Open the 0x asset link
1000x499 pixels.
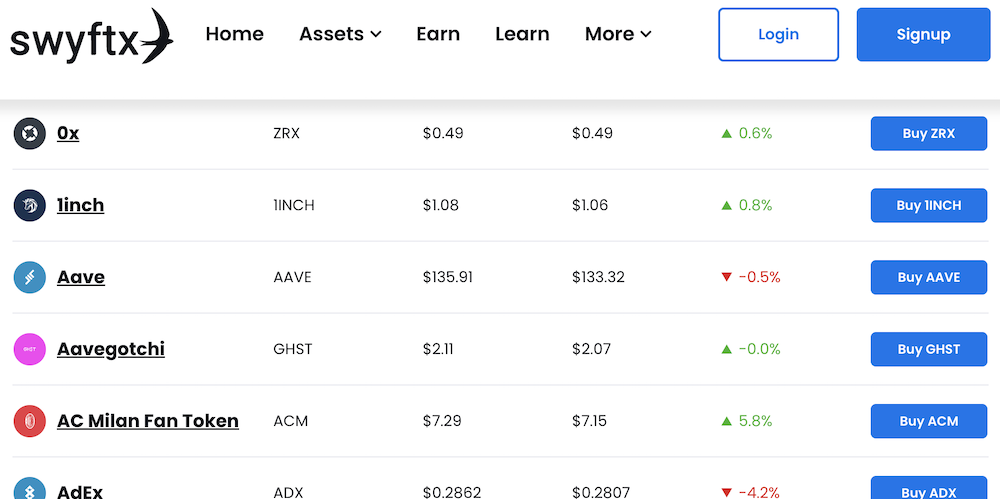point(68,133)
